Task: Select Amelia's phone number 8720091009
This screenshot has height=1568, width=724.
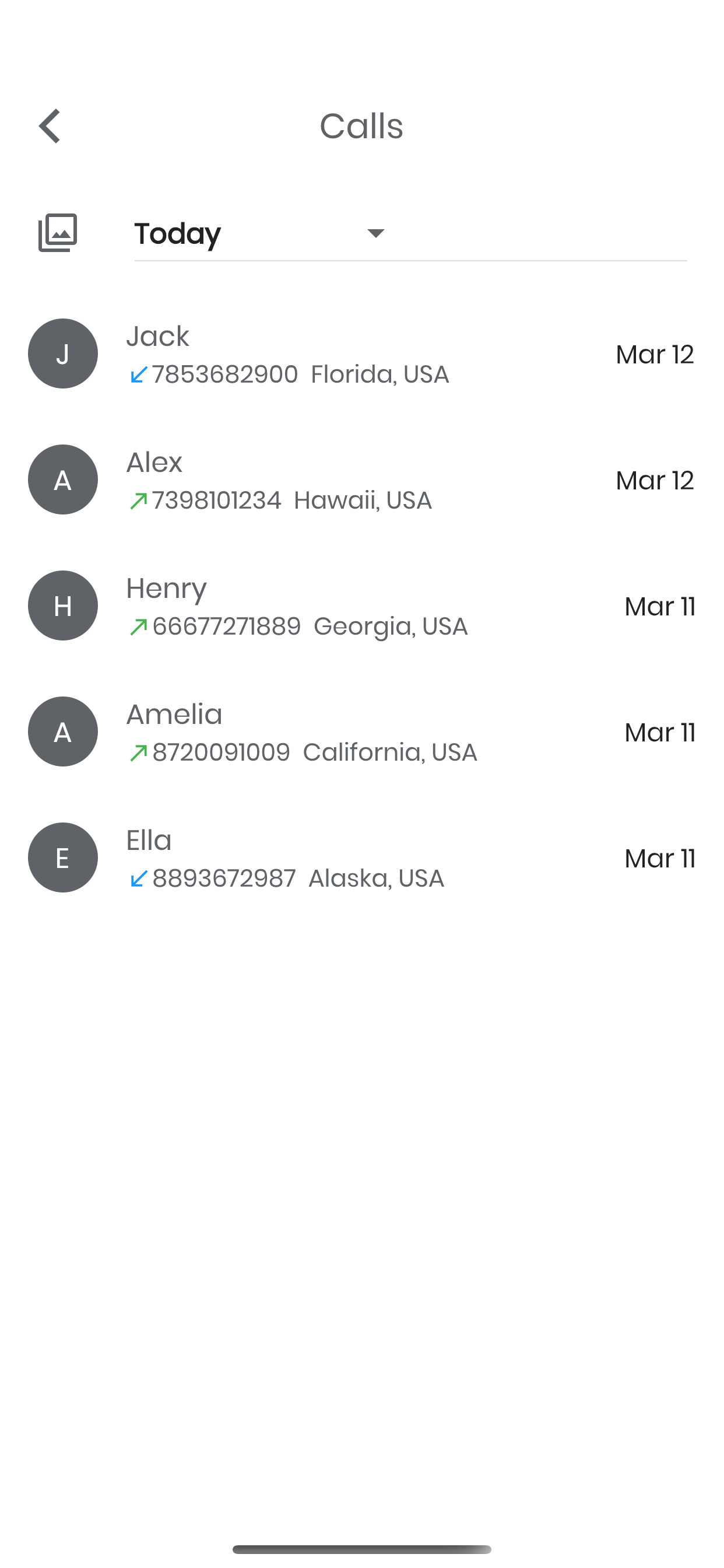Action: click(x=222, y=753)
